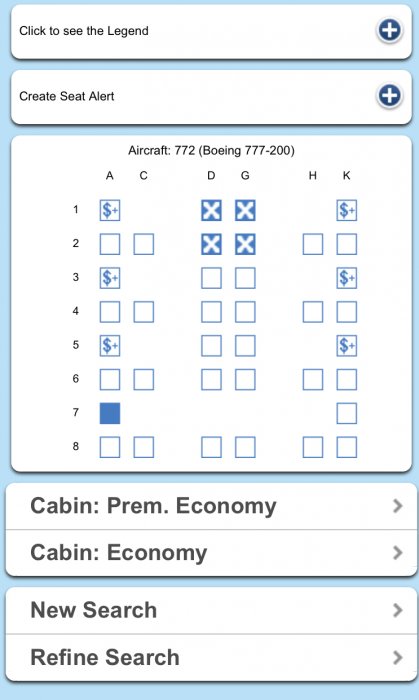
Task: Choose seat 2C
Action: coord(144,244)
